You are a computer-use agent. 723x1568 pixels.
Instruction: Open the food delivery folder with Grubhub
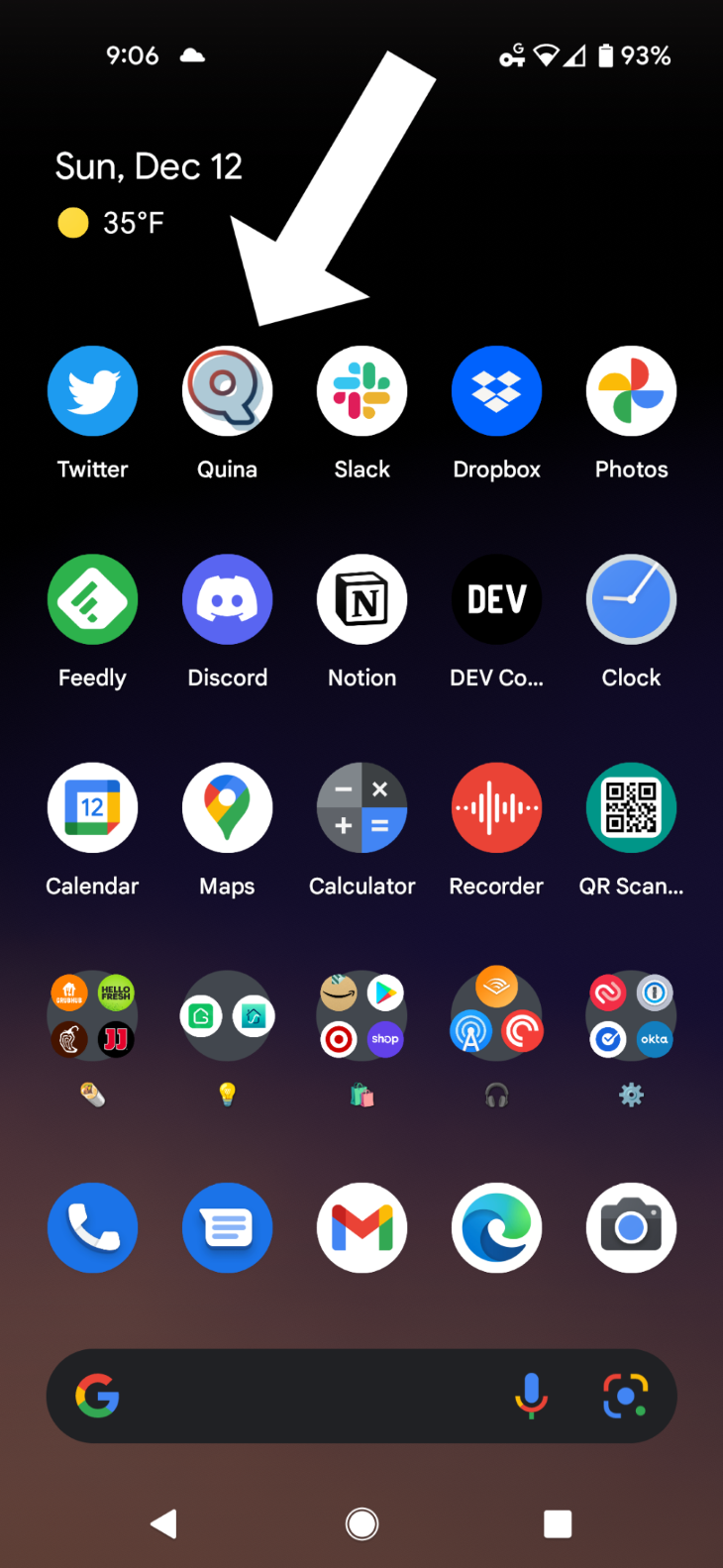92,1014
